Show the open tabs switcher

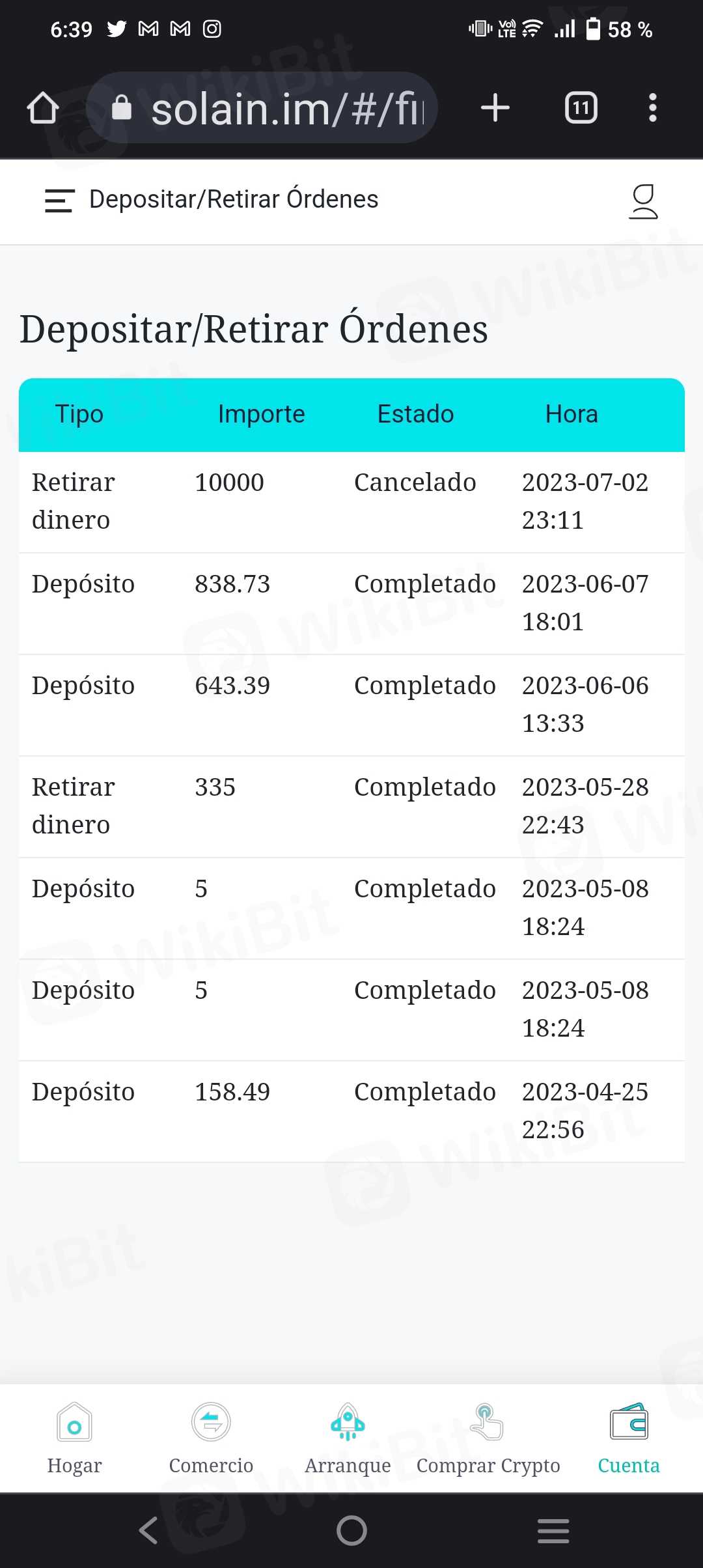[581, 108]
